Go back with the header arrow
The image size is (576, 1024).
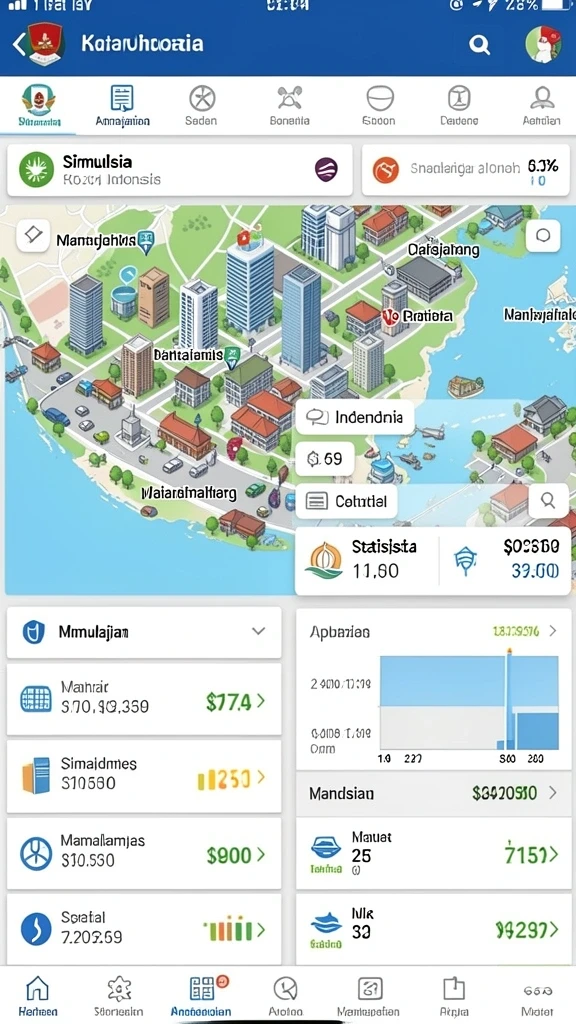point(18,44)
